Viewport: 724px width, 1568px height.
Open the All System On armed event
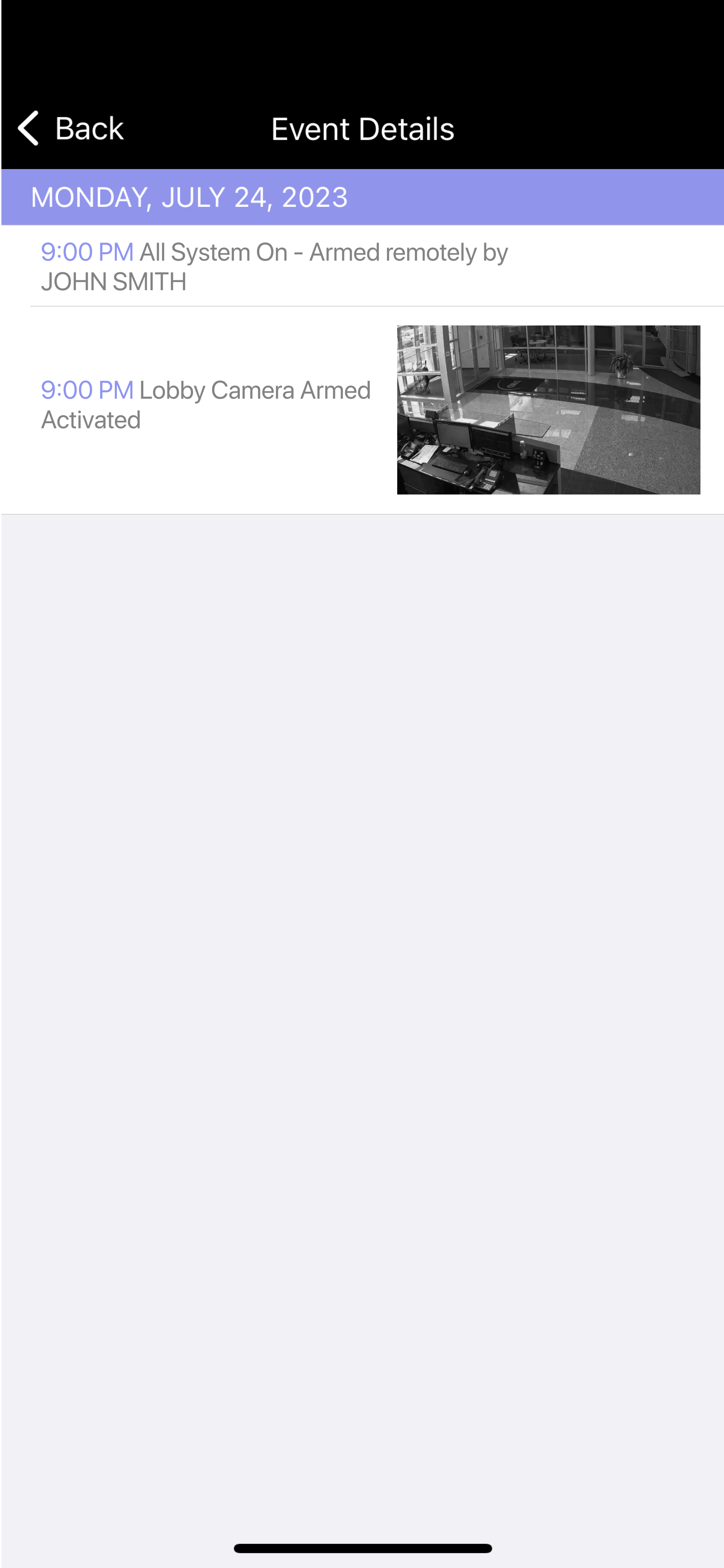point(274,267)
